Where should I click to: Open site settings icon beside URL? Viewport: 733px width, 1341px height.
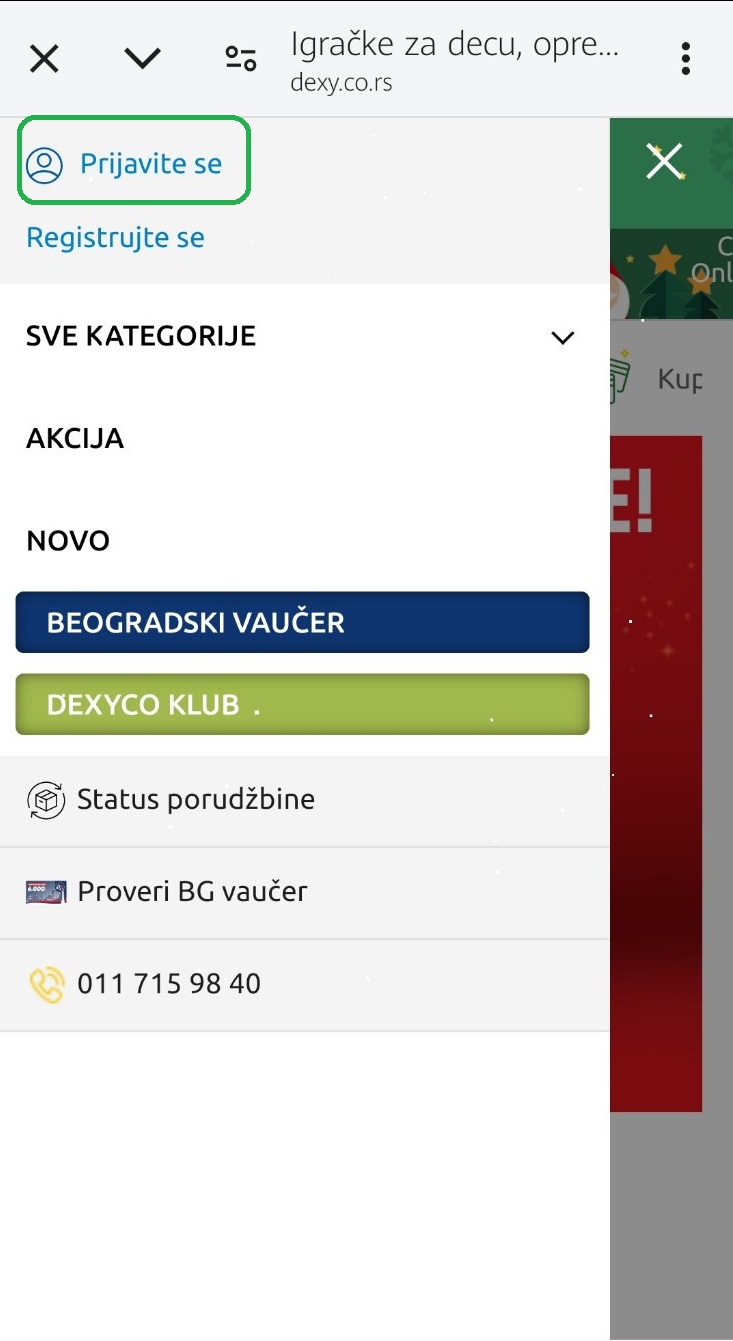(x=240, y=59)
